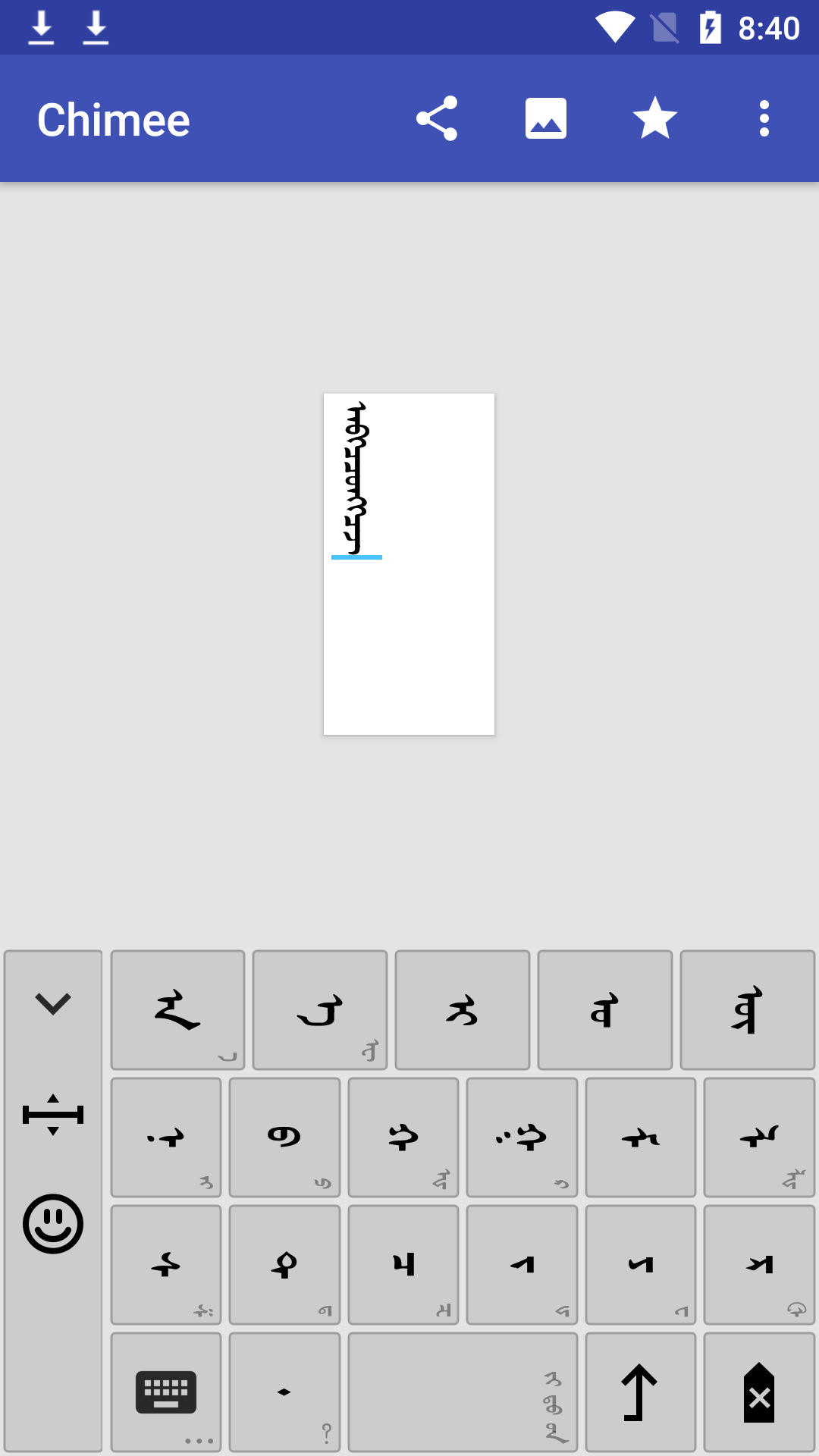
Task: Share the Mongolian text
Action: click(x=437, y=118)
